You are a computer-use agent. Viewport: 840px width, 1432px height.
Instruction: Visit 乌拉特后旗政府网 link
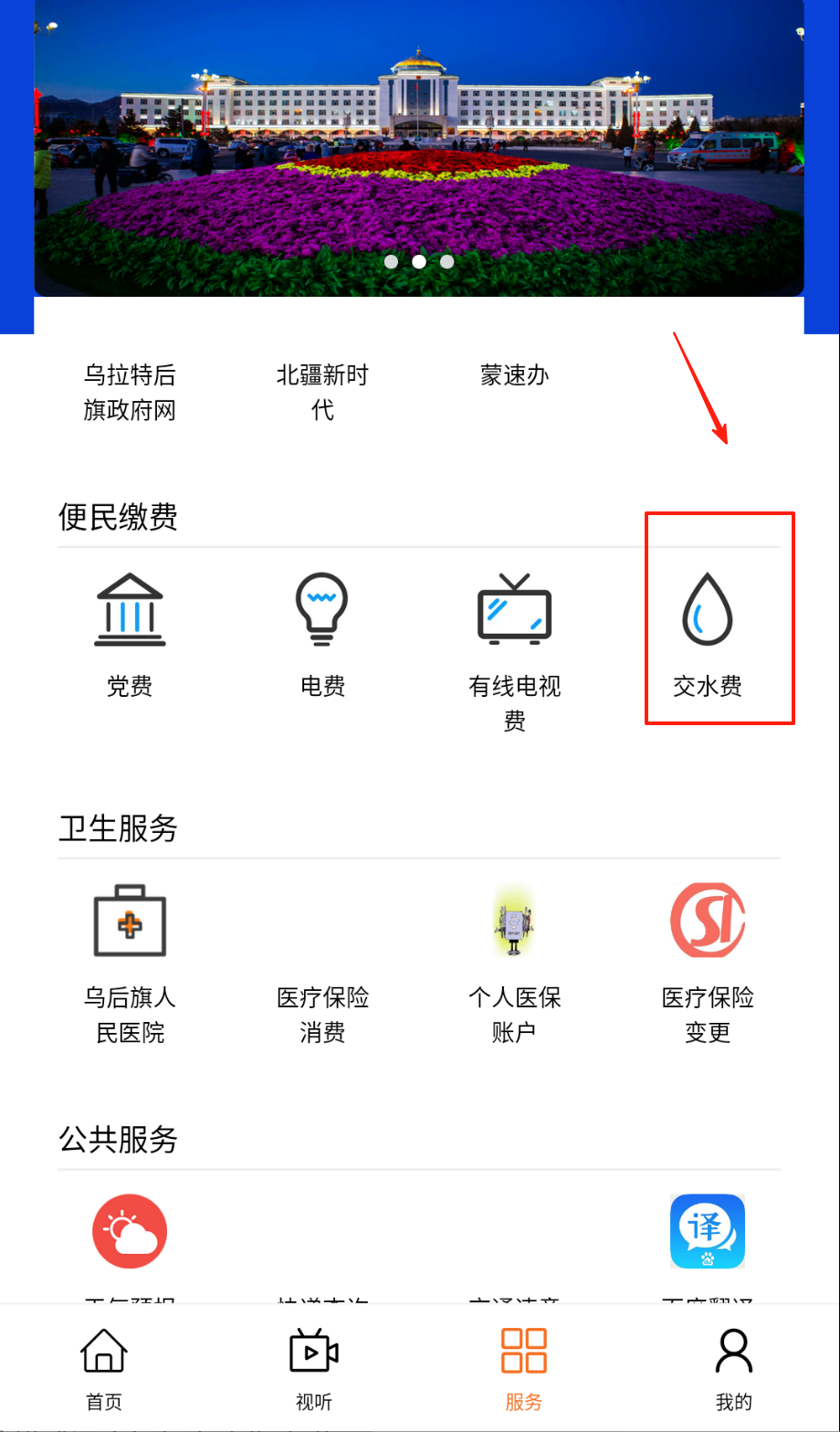tap(130, 392)
